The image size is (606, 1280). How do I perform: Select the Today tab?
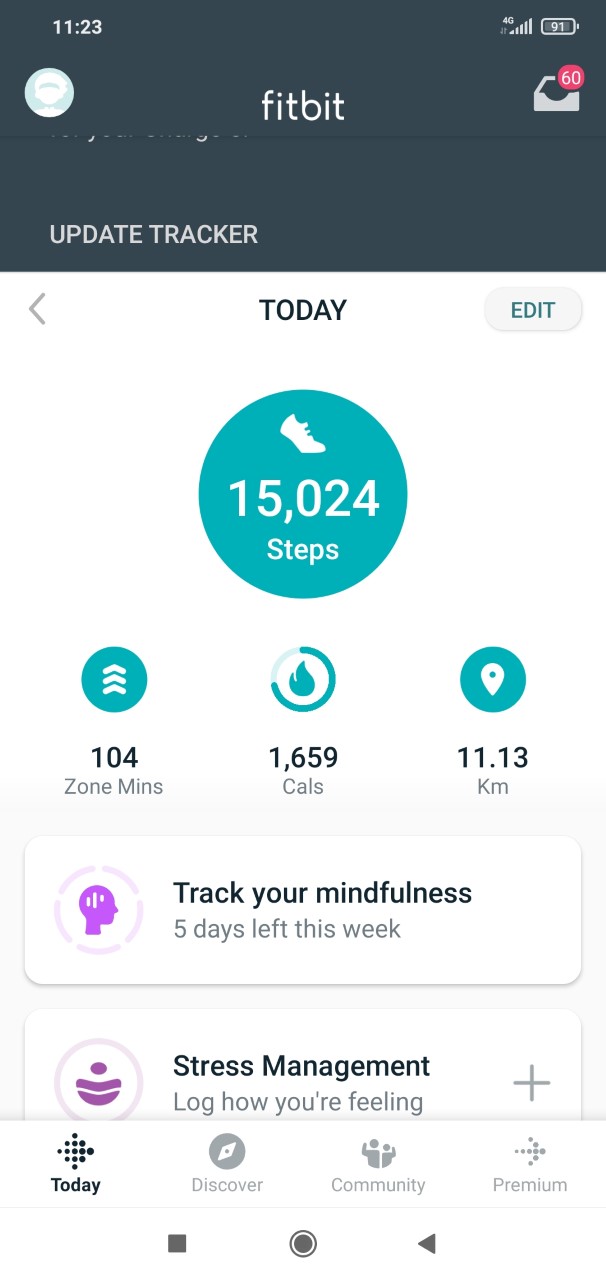pyautogui.click(x=76, y=1165)
